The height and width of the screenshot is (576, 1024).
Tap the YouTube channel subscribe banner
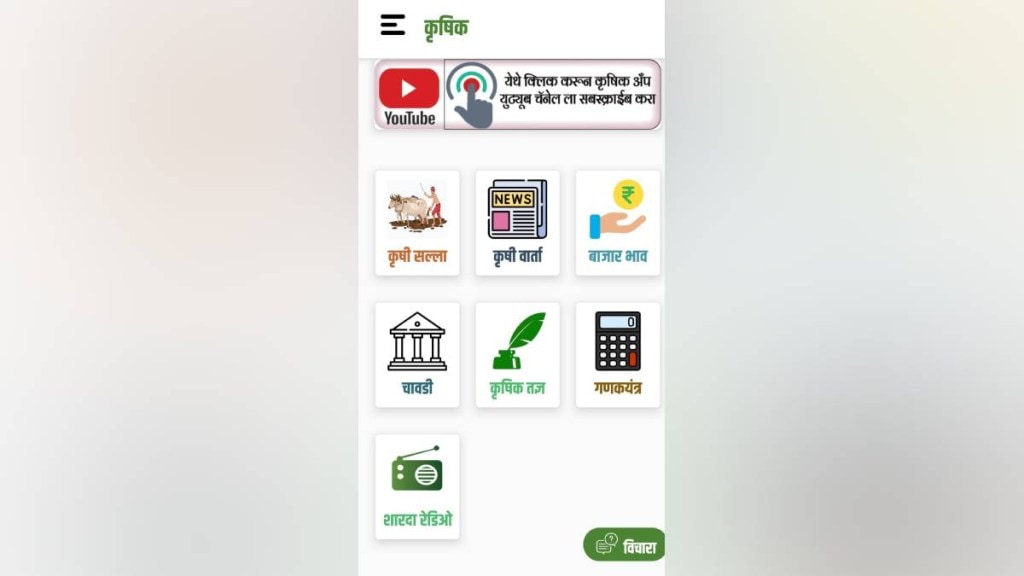[x=517, y=95]
